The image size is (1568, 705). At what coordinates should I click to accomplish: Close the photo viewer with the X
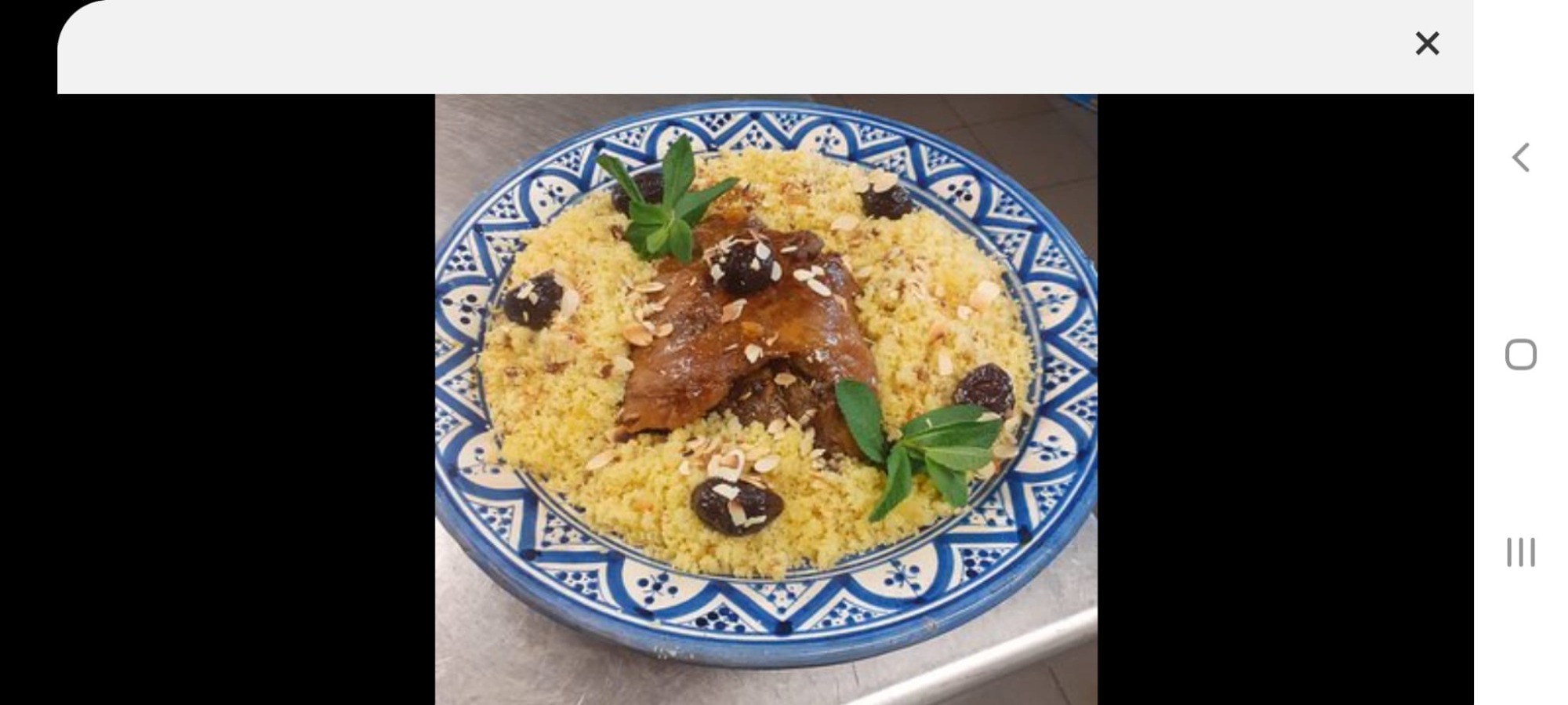coord(1427,43)
